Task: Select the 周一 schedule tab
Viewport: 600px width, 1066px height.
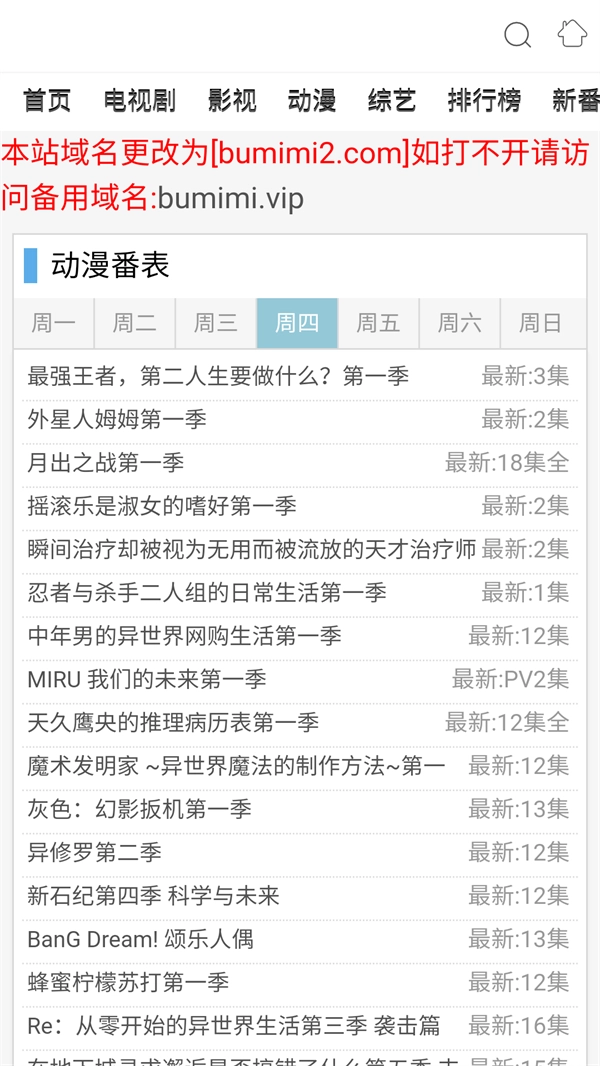Action: pos(54,323)
